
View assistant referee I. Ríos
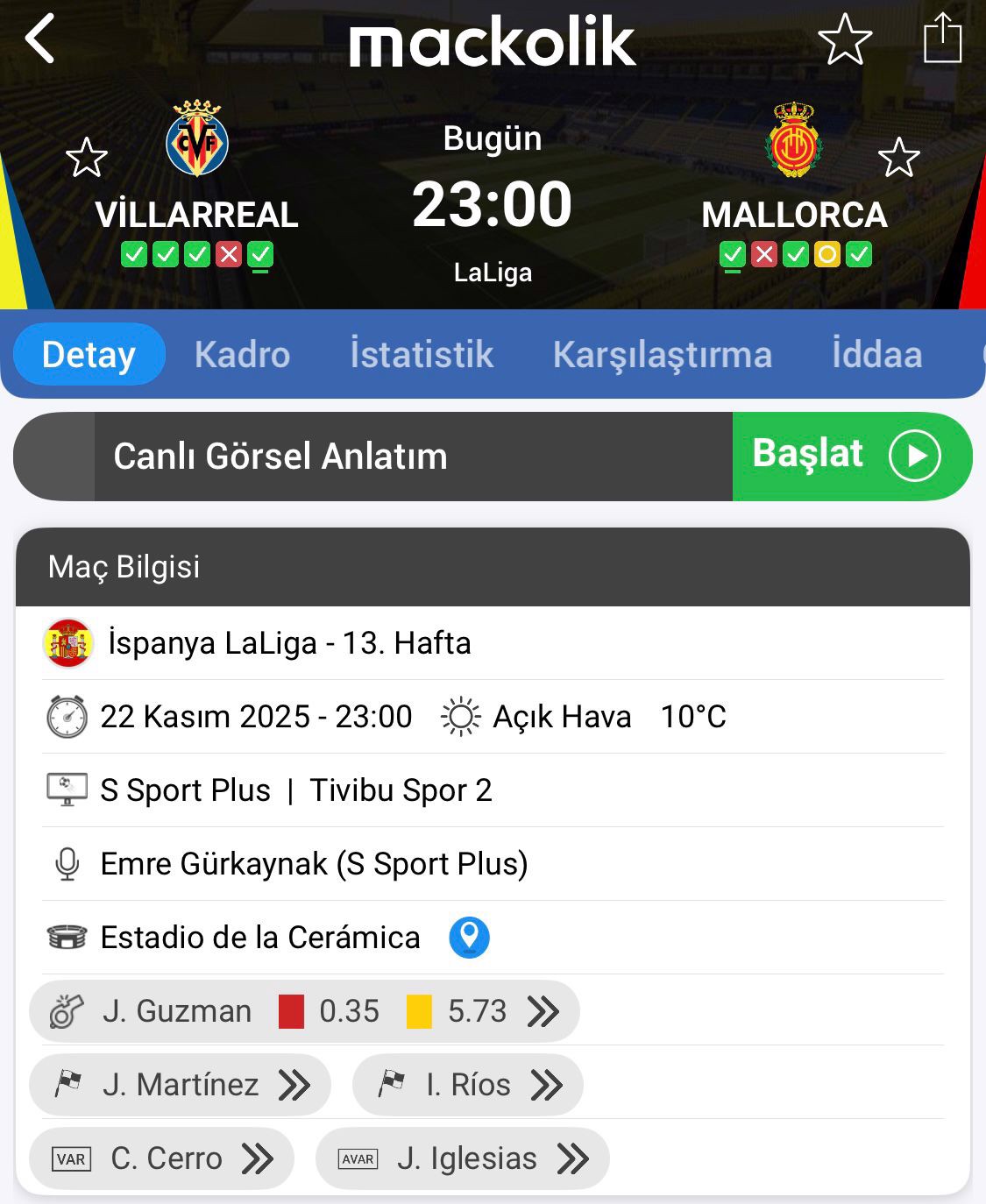(468, 1085)
